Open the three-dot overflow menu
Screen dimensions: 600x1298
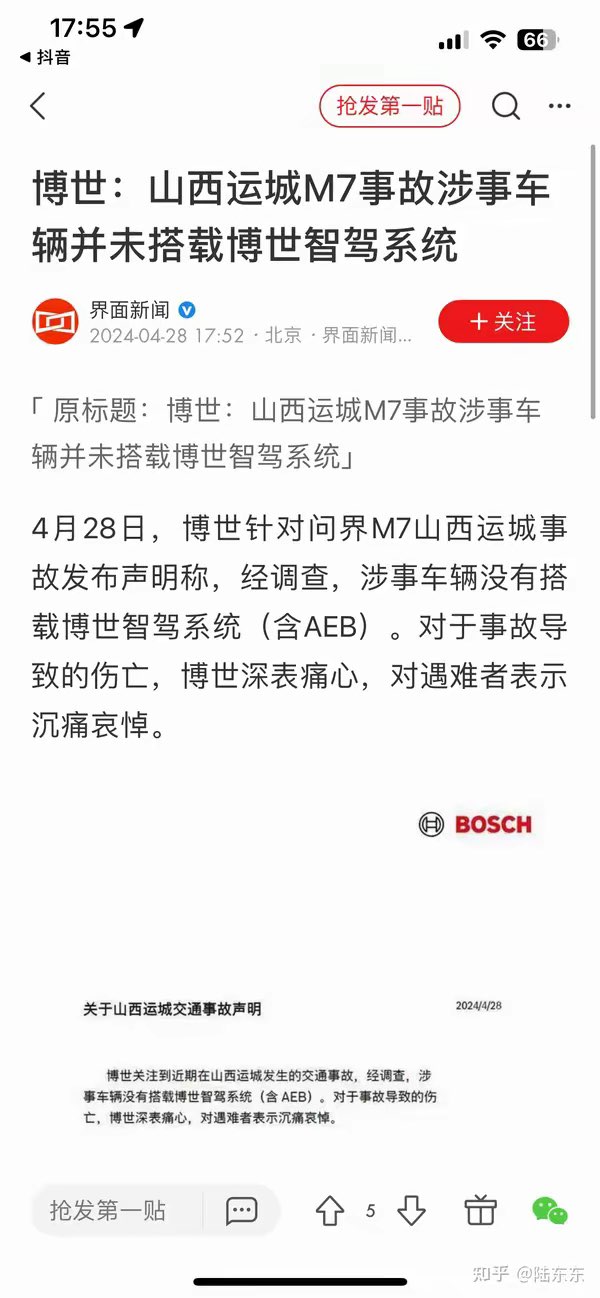[x=560, y=106]
